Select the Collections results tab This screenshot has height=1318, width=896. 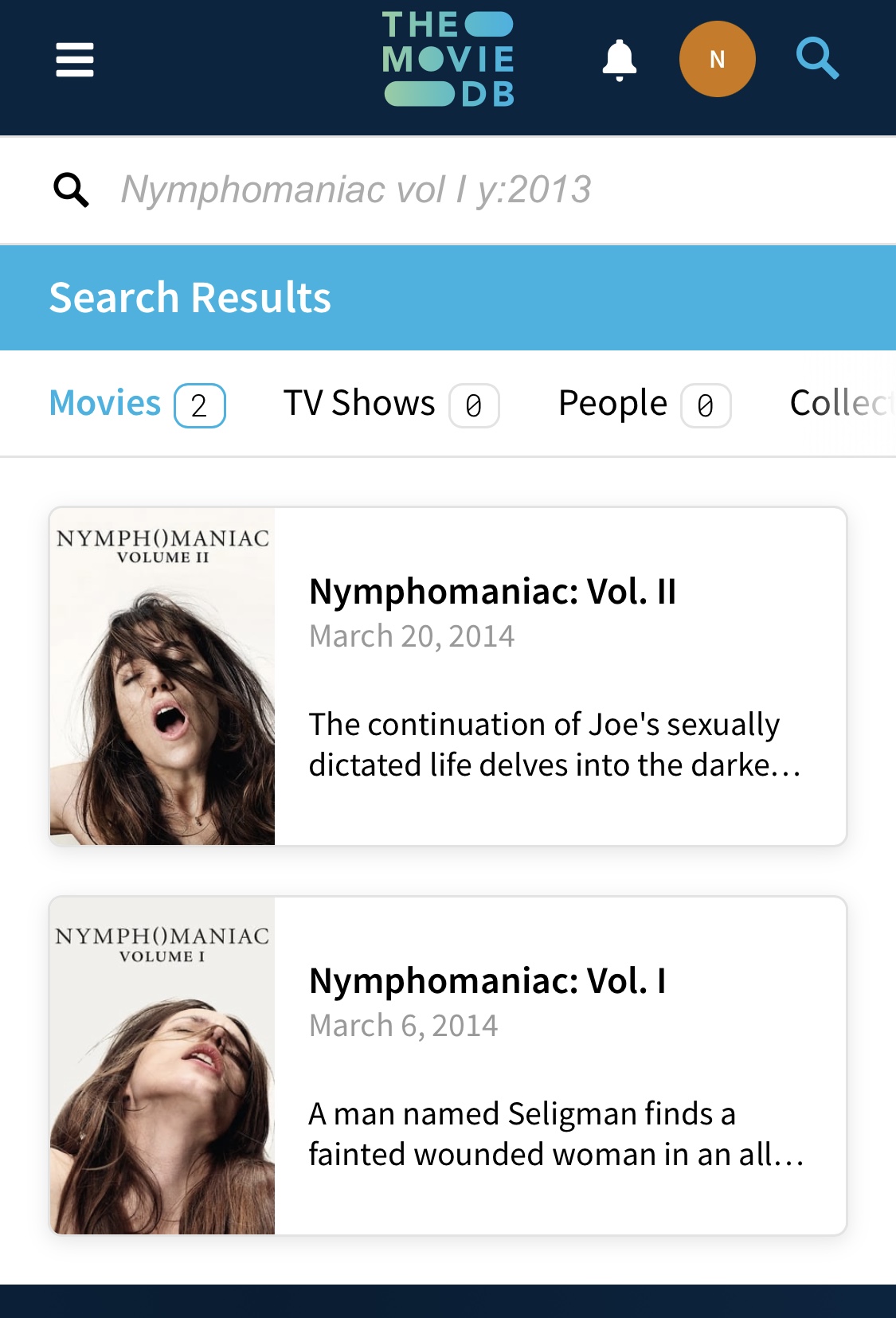[840, 404]
